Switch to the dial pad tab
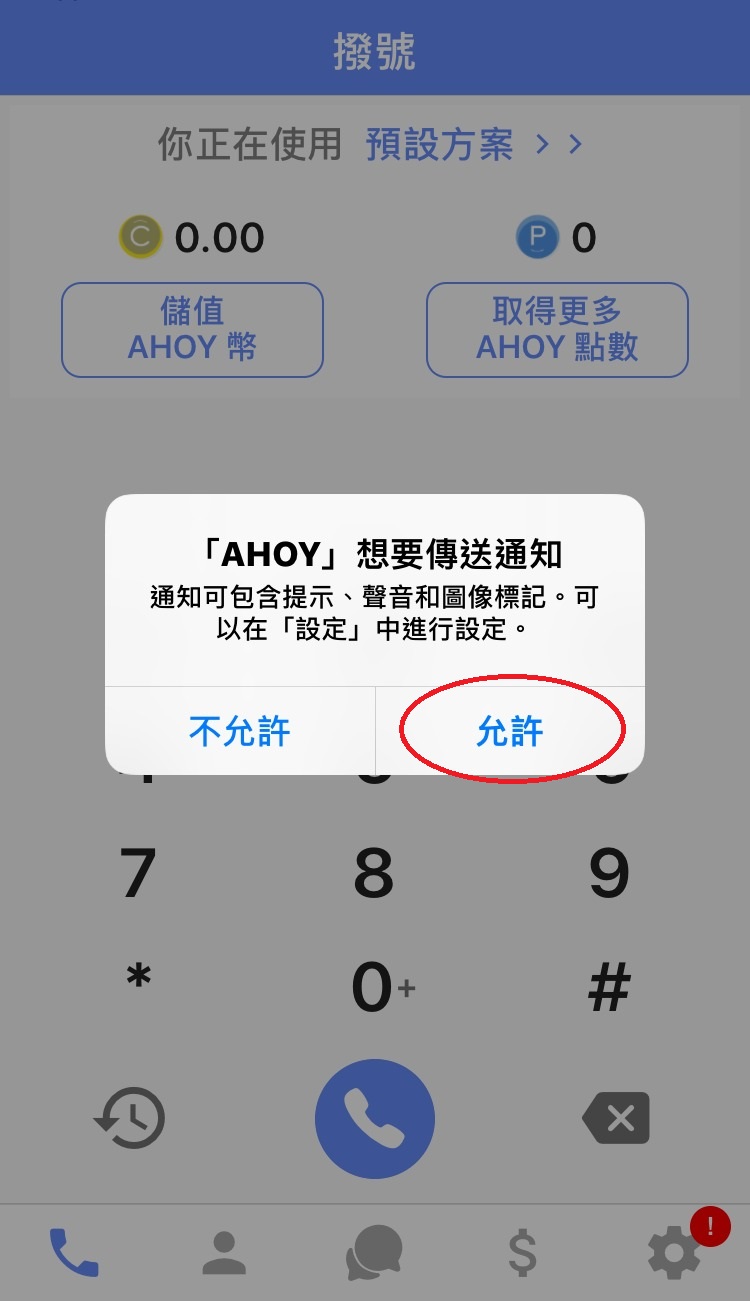 tap(74, 1252)
